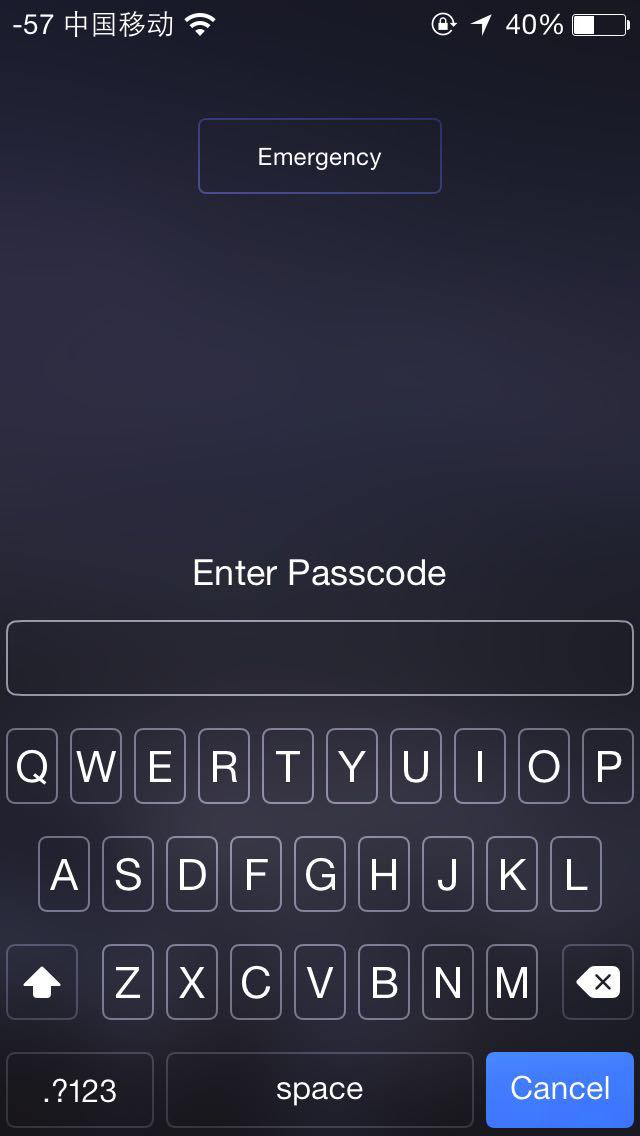Viewport: 640px width, 1136px height.
Task: Type the letter Q key
Action: coord(32,766)
